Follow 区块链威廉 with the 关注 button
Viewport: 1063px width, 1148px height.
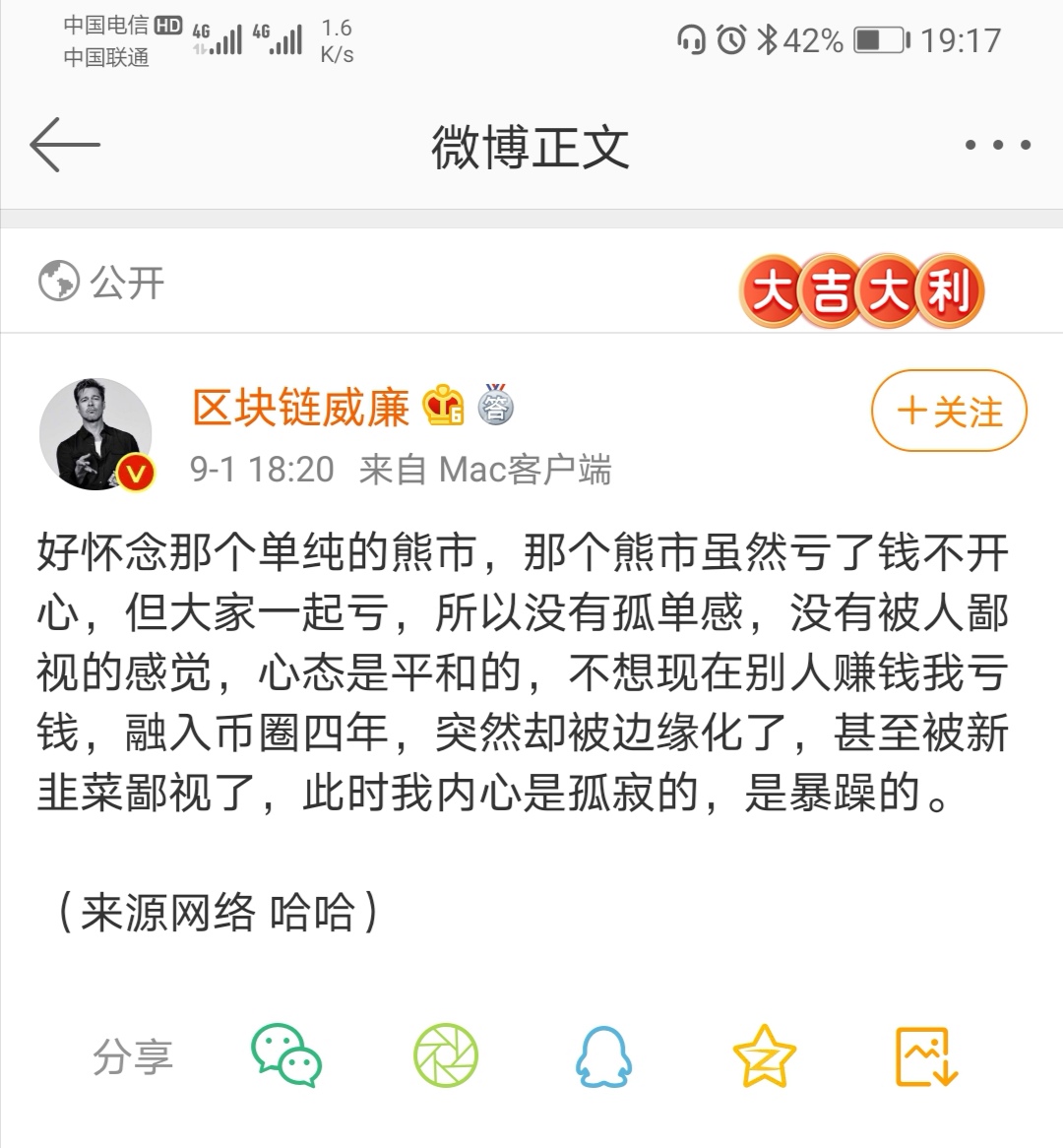pyautogui.click(x=949, y=411)
